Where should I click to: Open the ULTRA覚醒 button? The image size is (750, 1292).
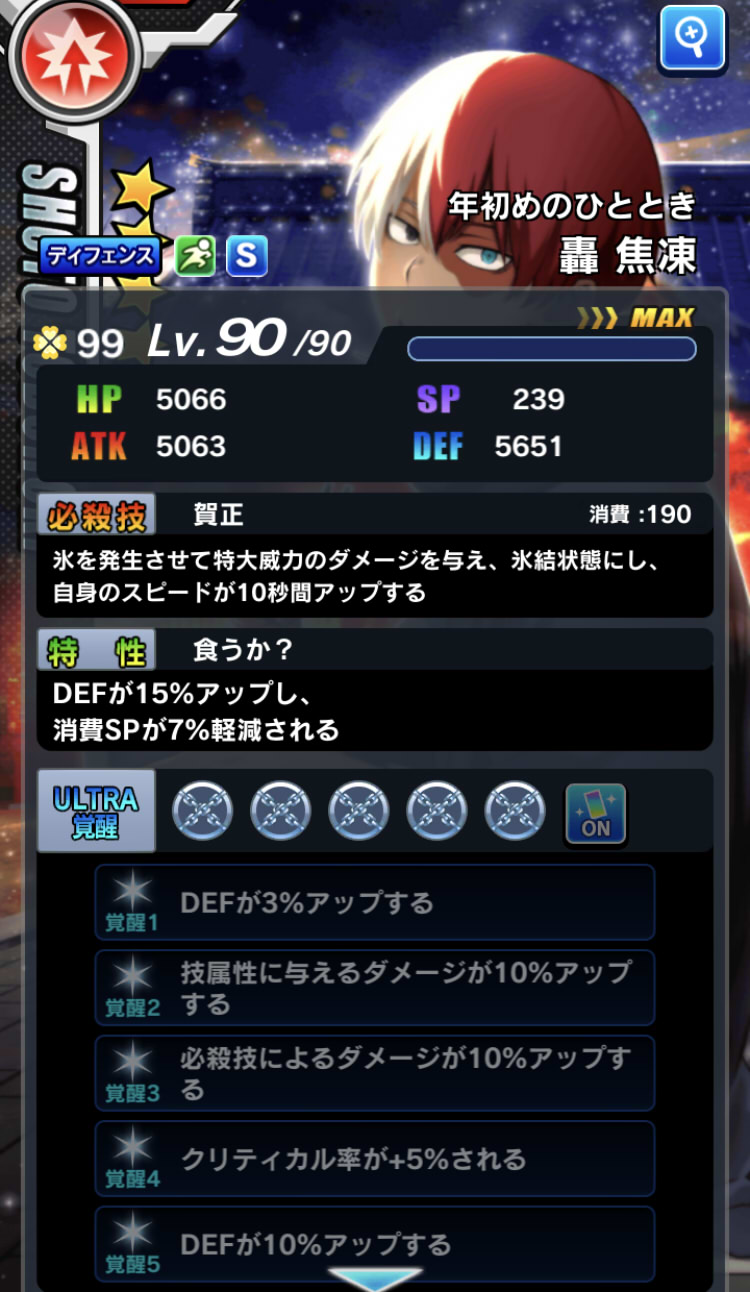click(96, 811)
